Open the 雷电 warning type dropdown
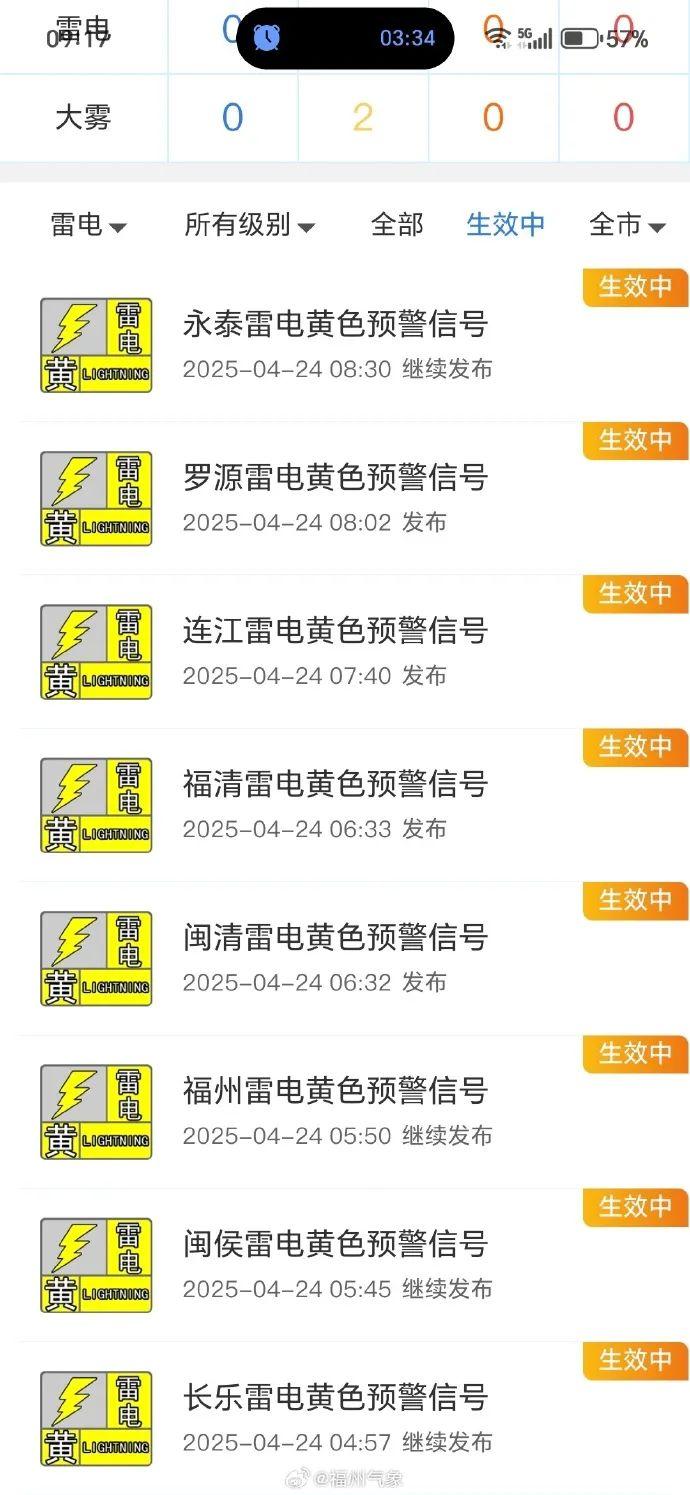The height and width of the screenshot is (1495, 690). point(88,225)
